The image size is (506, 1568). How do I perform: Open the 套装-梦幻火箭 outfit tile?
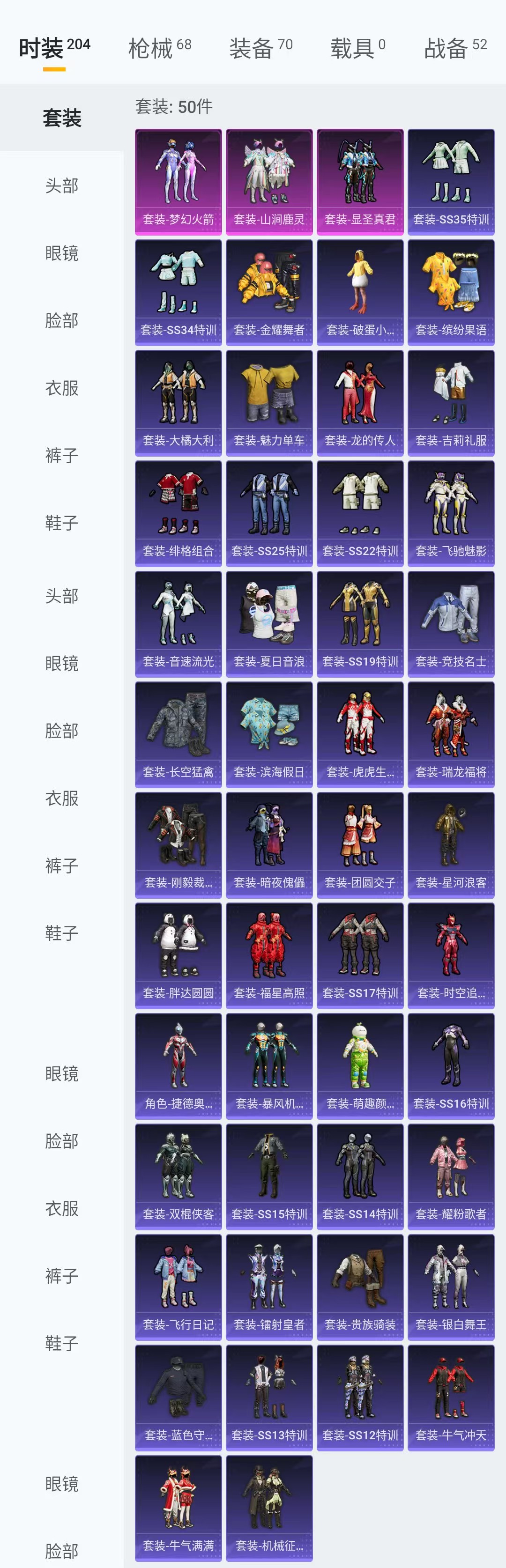click(x=179, y=181)
